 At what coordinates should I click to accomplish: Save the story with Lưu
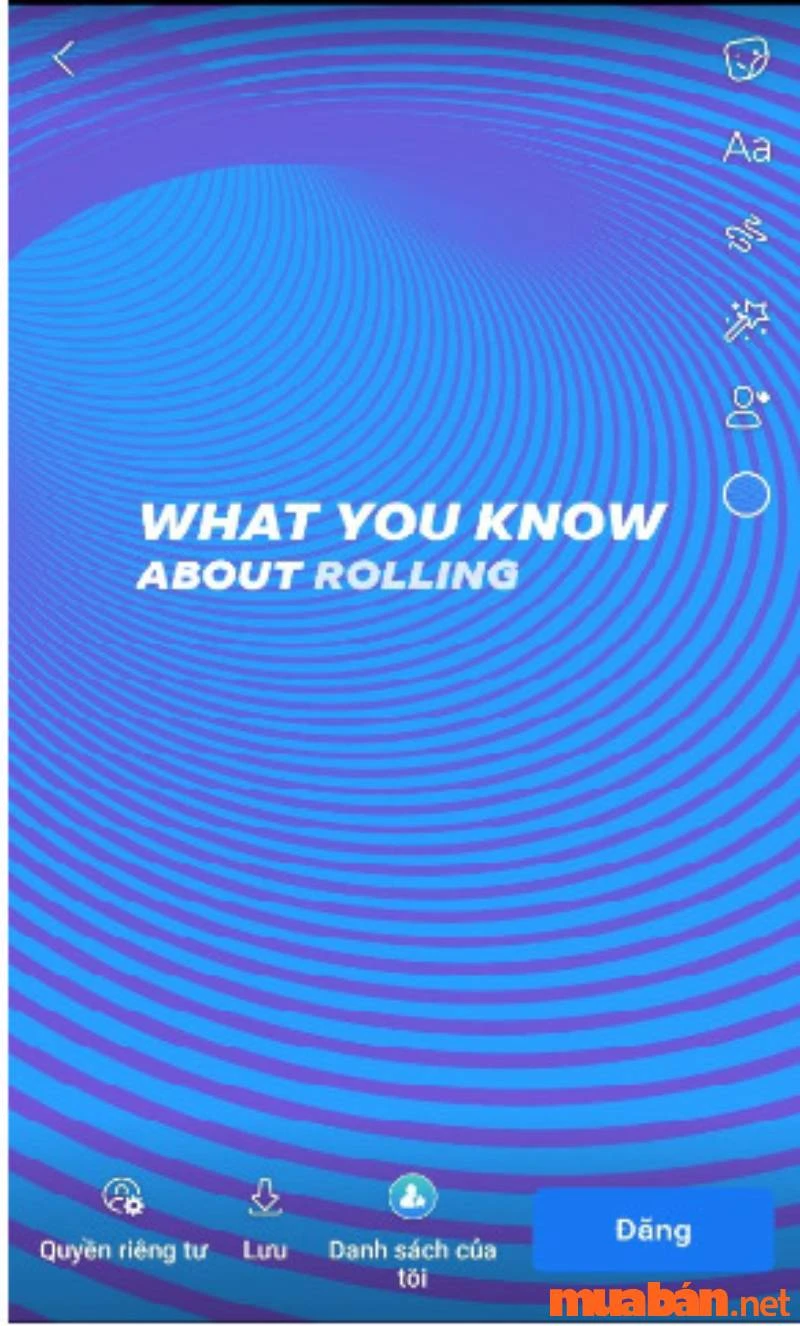pos(265,1219)
